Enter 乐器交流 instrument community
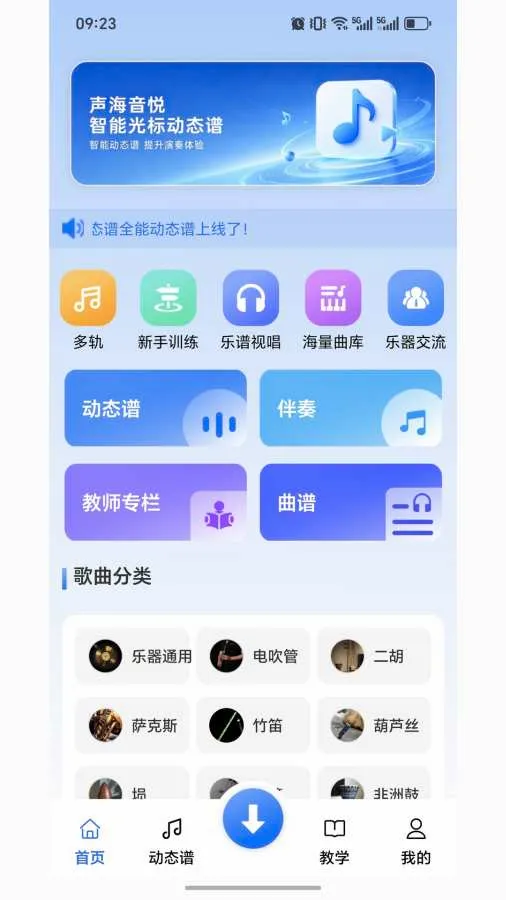The height and width of the screenshot is (900, 506). [416, 310]
